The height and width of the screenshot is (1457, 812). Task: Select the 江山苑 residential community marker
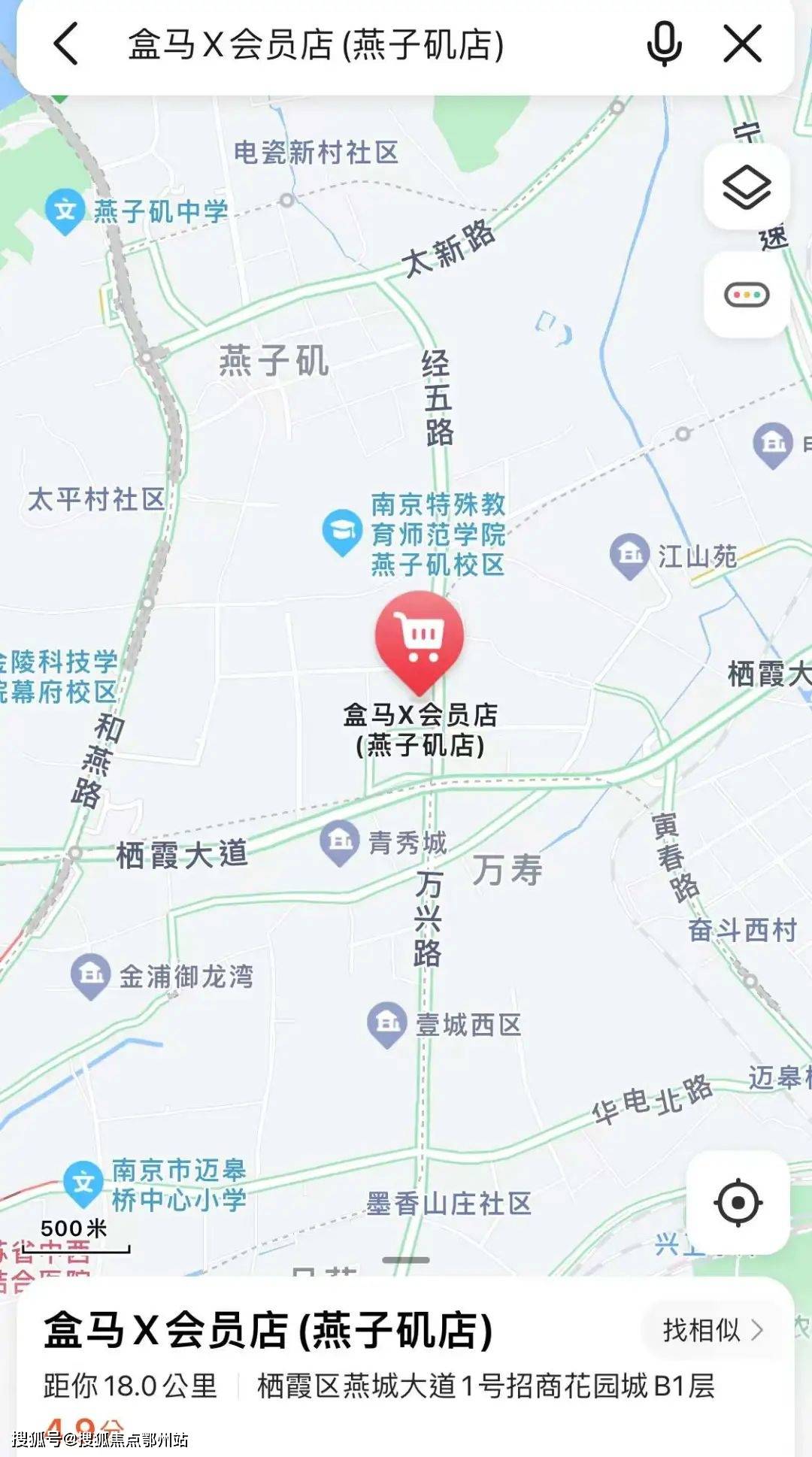pyautogui.click(x=629, y=554)
